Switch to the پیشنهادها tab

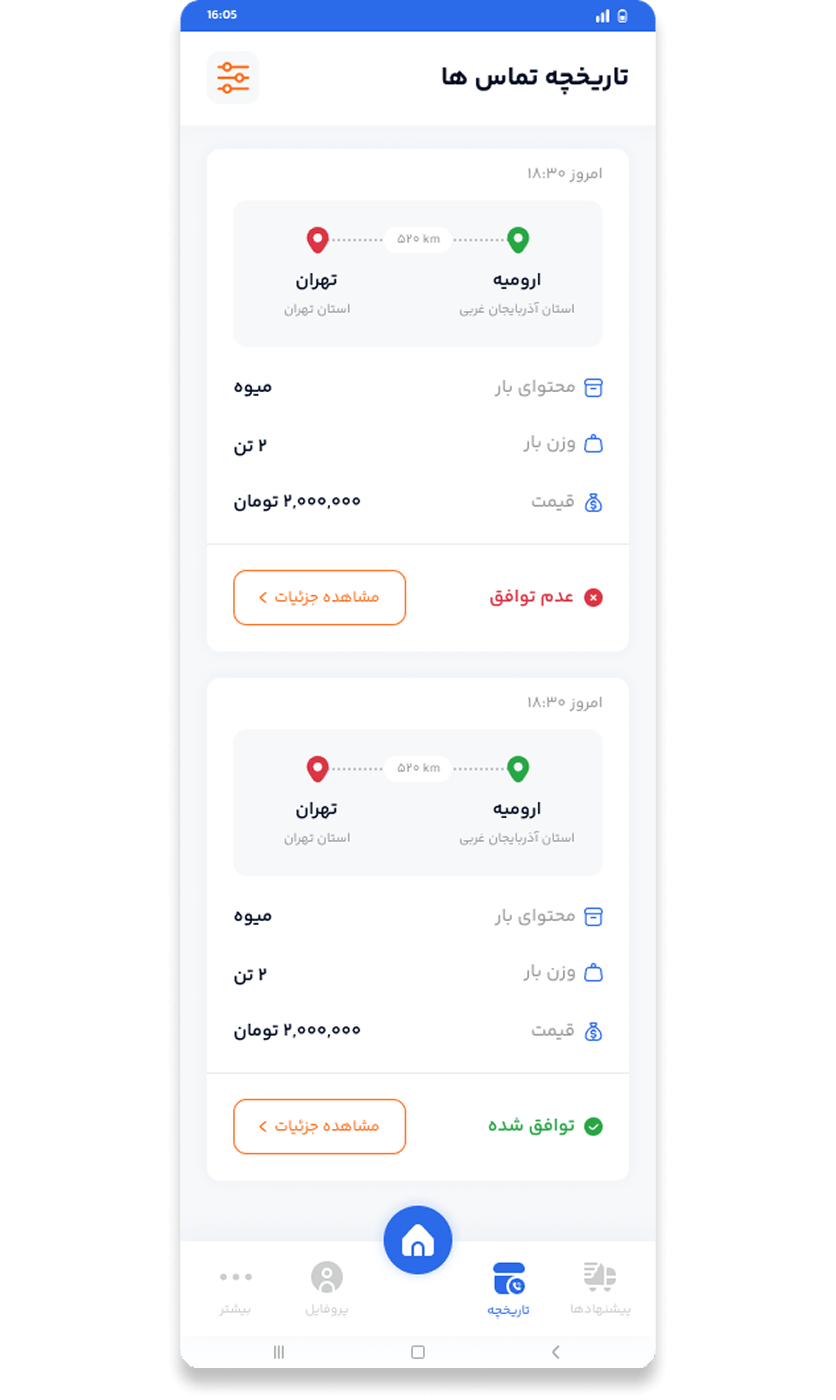point(600,1288)
